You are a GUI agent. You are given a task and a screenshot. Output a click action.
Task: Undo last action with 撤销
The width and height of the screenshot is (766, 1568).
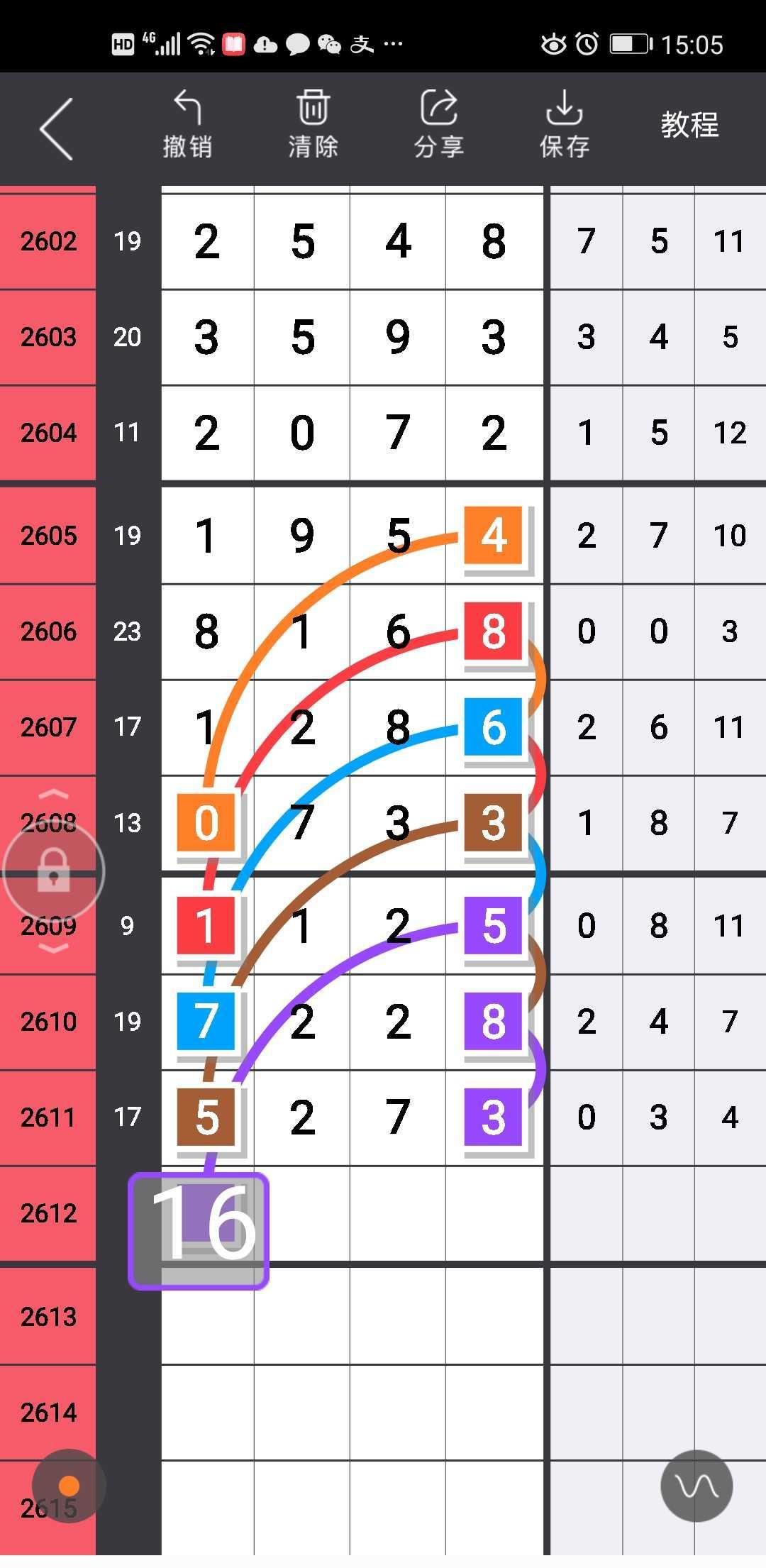point(187,124)
